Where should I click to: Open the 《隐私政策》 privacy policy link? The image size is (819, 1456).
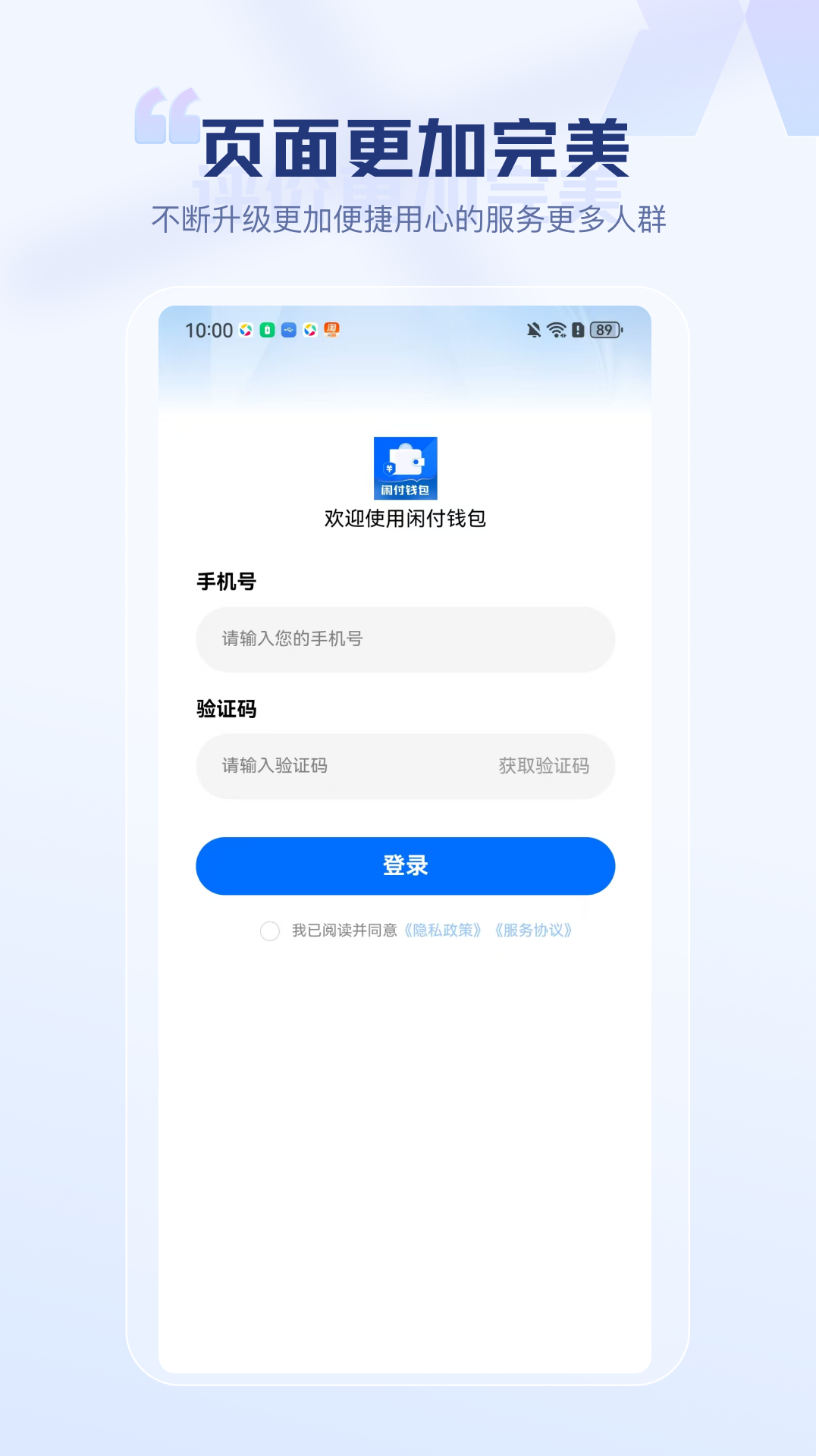pyautogui.click(x=442, y=931)
